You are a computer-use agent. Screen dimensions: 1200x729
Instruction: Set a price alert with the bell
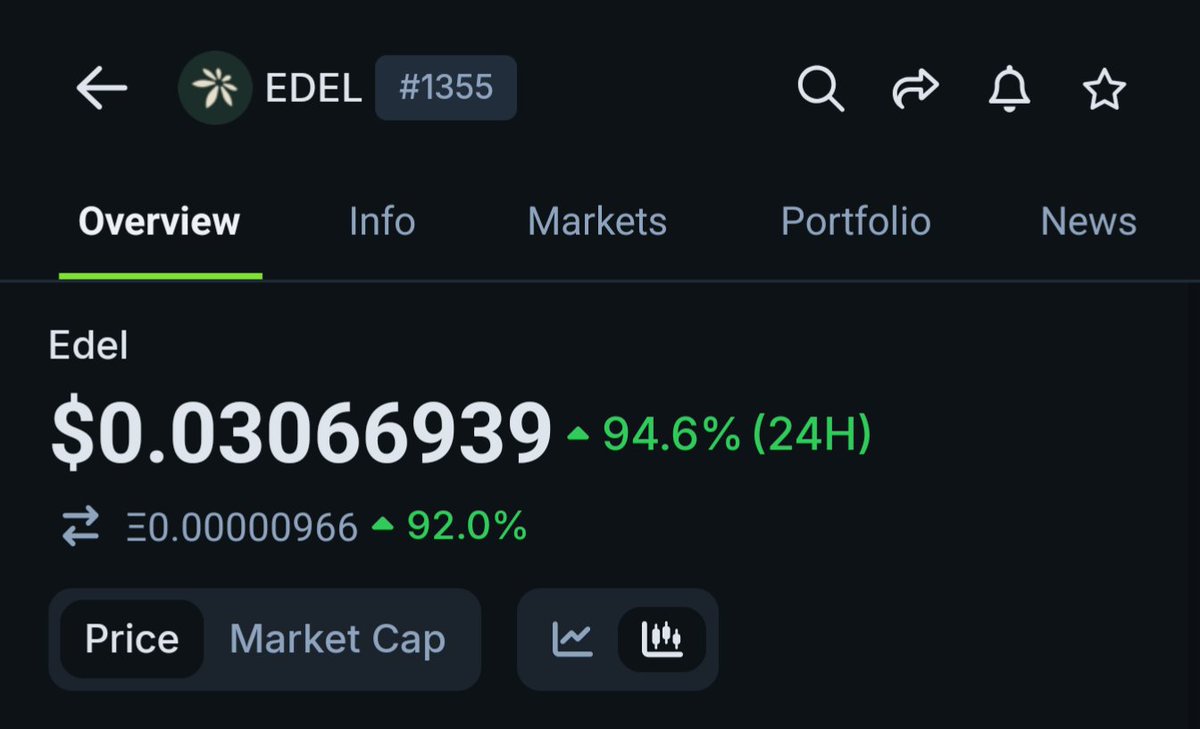pos(1009,89)
